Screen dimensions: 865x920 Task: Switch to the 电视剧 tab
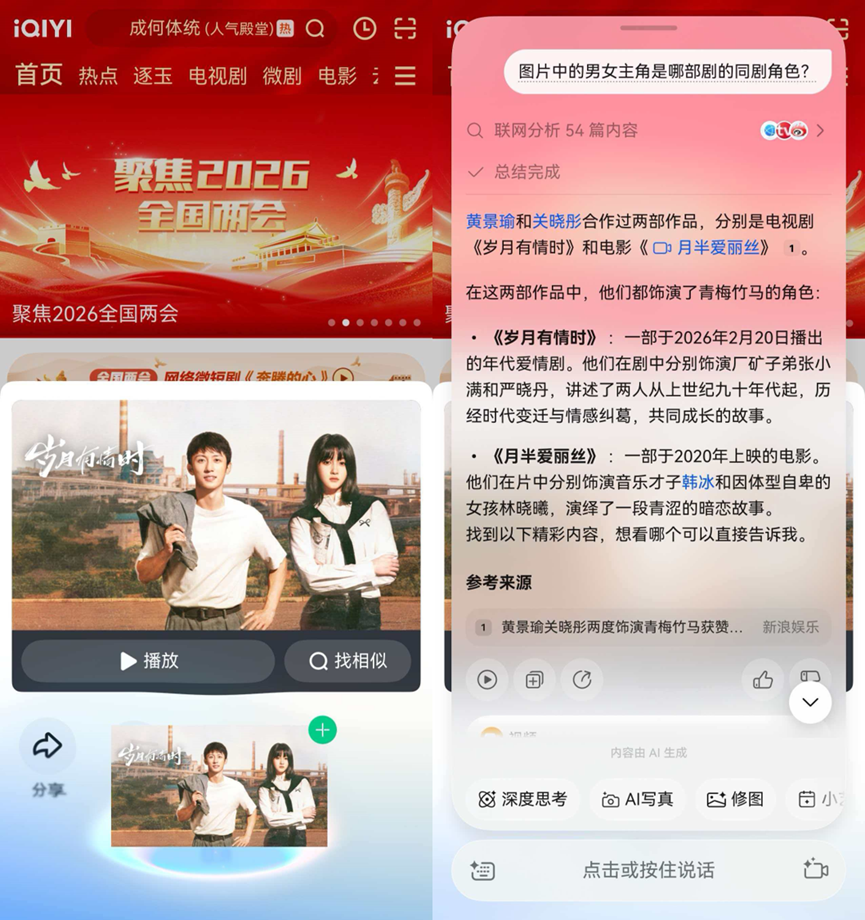[217, 76]
